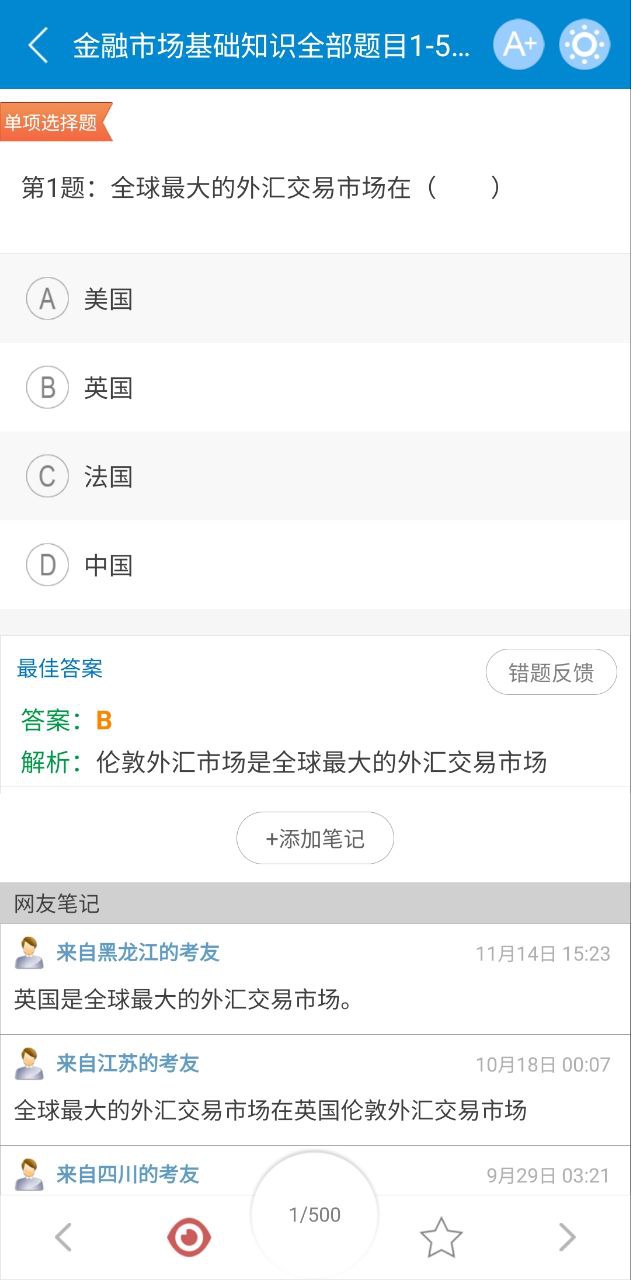Select answer option B 英国
The width and height of the screenshot is (631, 1280).
coord(315,388)
